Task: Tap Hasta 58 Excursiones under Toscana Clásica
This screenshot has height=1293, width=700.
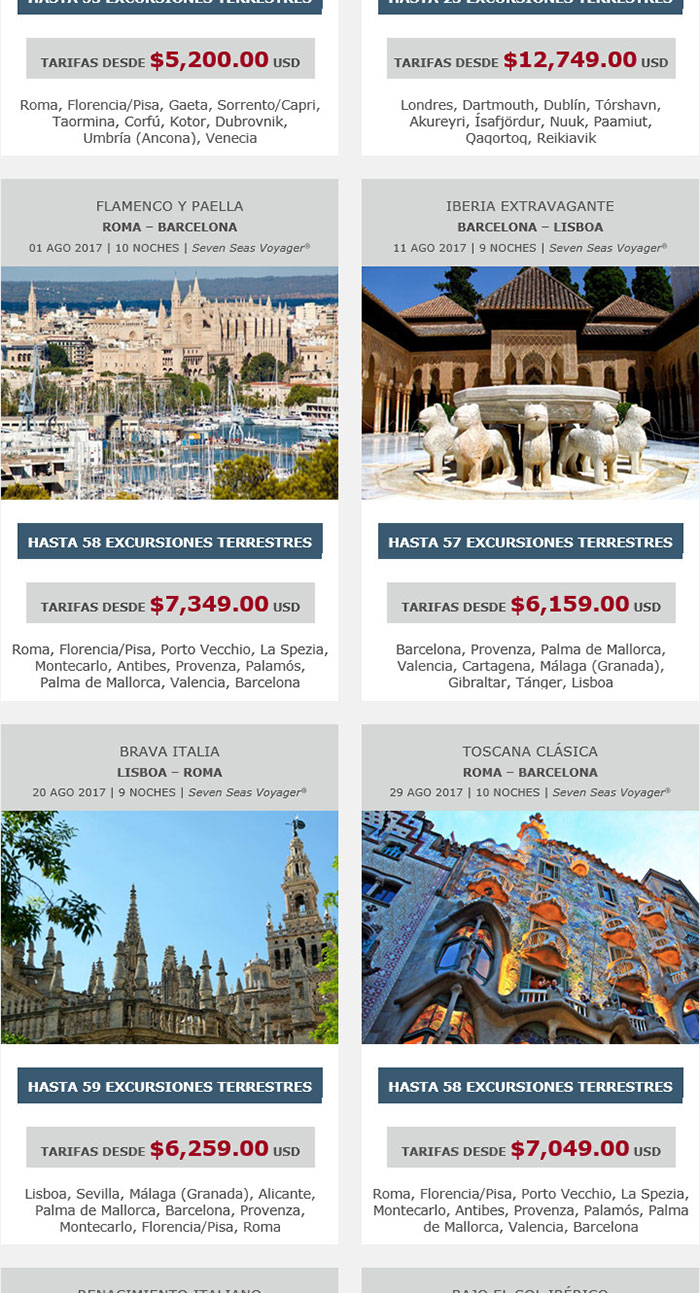Action: (x=530, y=1086)
